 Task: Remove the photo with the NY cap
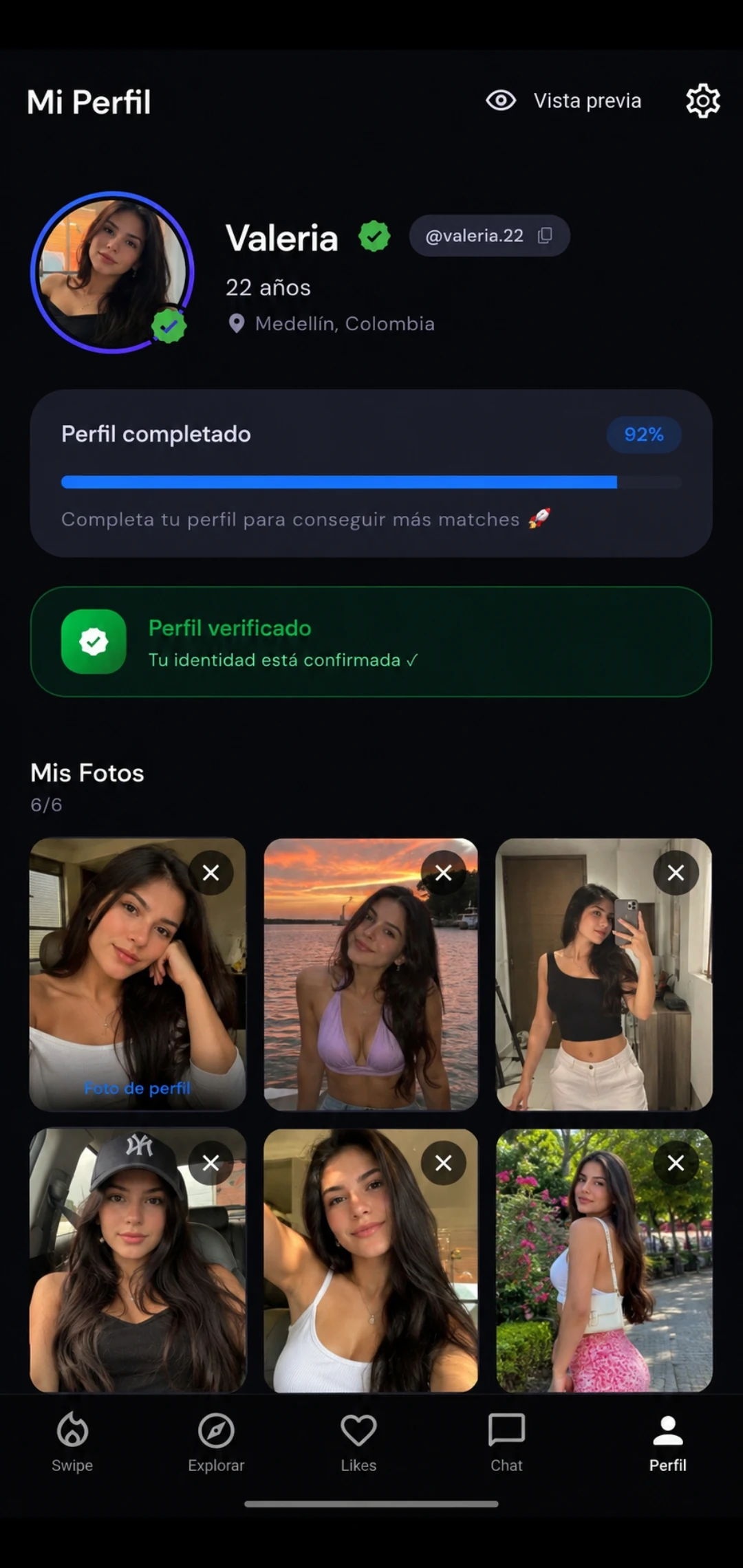click(x=211, y=1163)
